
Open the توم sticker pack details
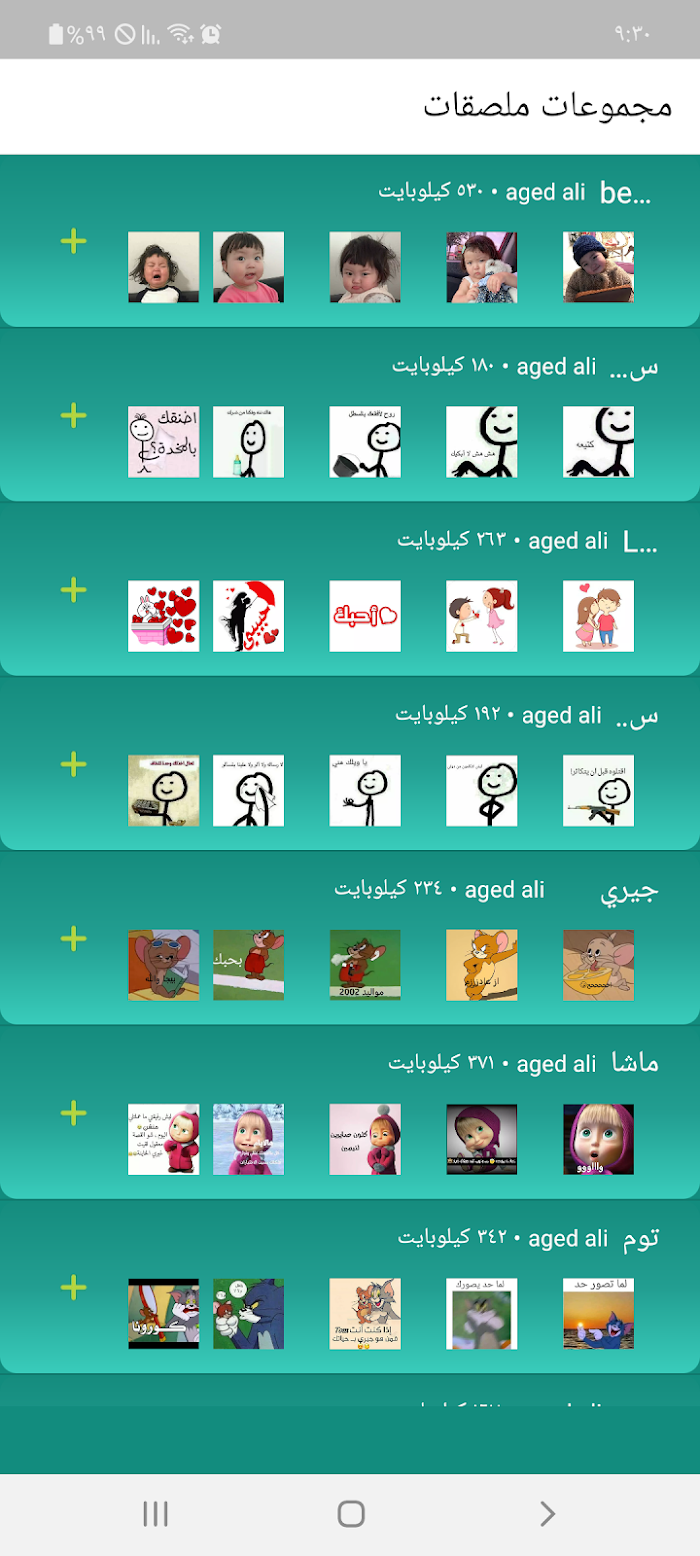(x=350, y=1287)
